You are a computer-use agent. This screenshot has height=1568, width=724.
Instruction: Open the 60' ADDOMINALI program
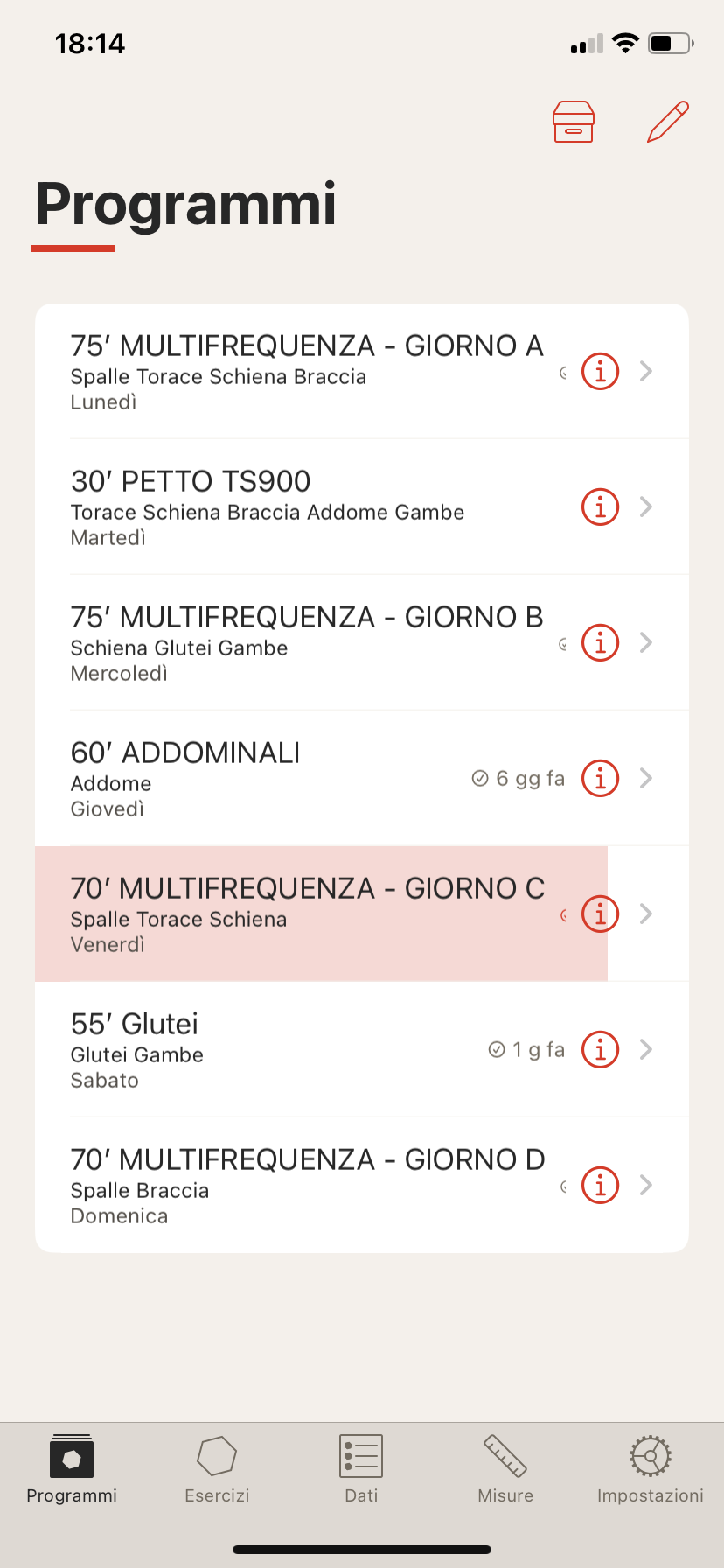tap(262, 779)
